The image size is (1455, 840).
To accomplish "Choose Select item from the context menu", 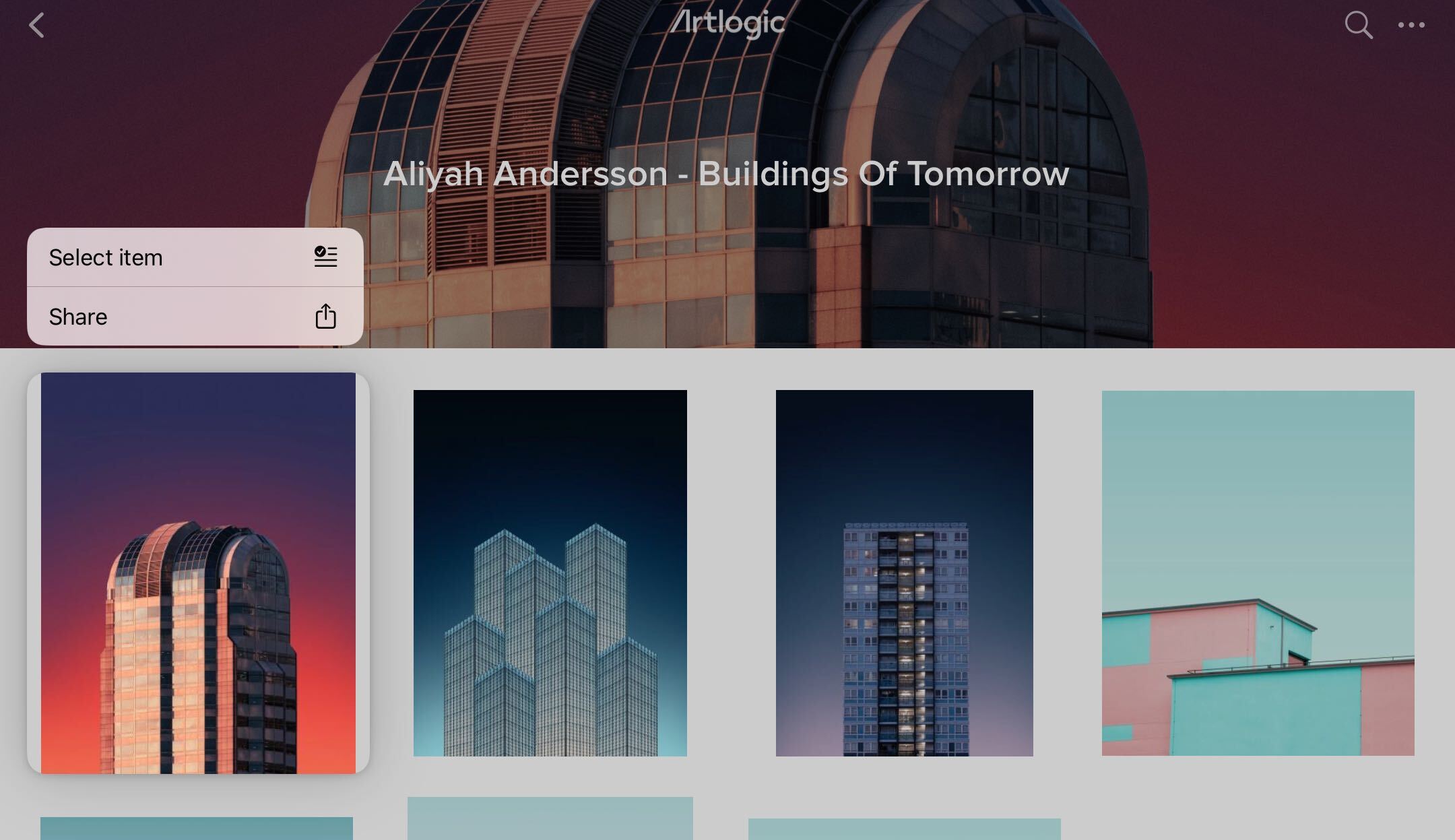I will click(x=195, y=257).
